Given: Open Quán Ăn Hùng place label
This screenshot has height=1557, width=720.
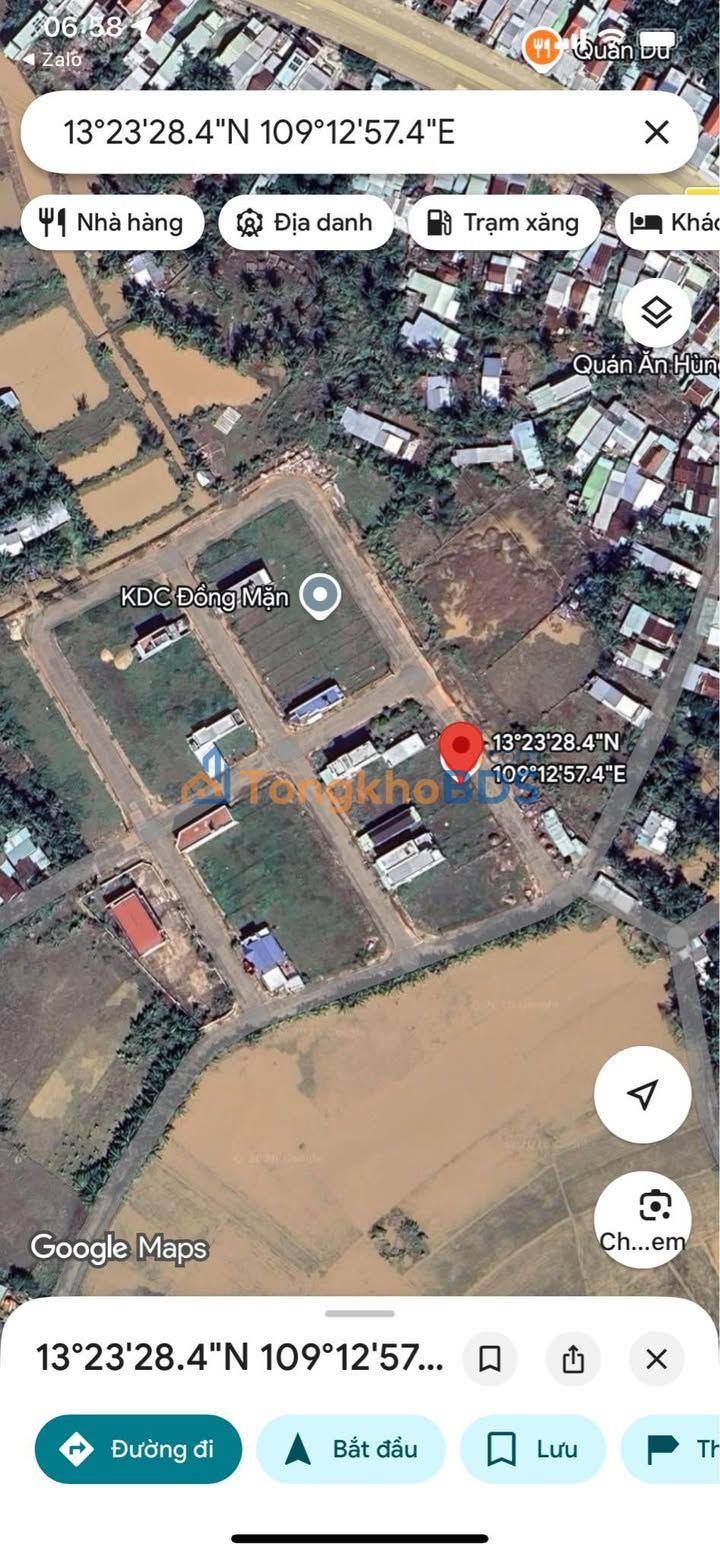Looking at the screenshot, I should pyautogui.click(x=645, y=365).
